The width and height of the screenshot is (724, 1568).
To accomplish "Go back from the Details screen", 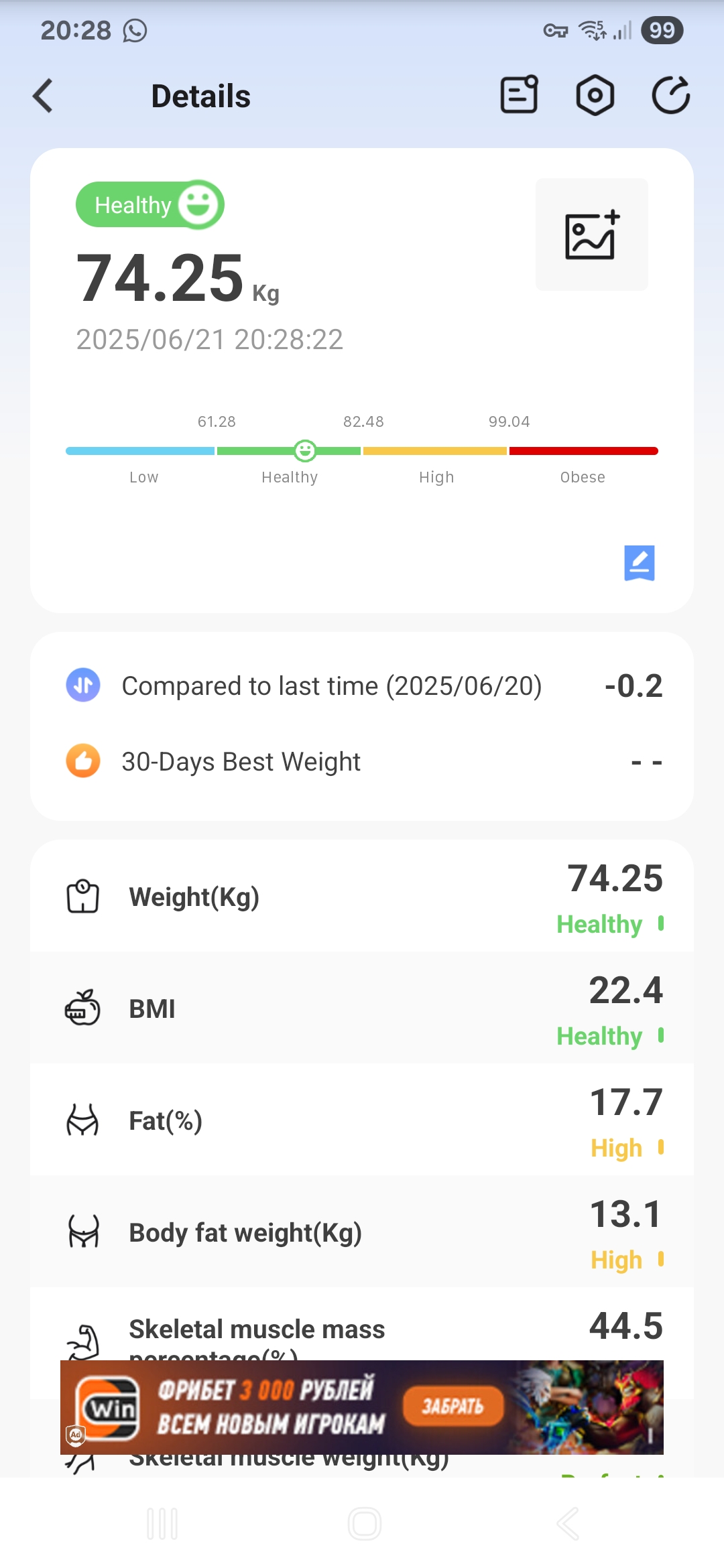I will click(x=43, y=96).
